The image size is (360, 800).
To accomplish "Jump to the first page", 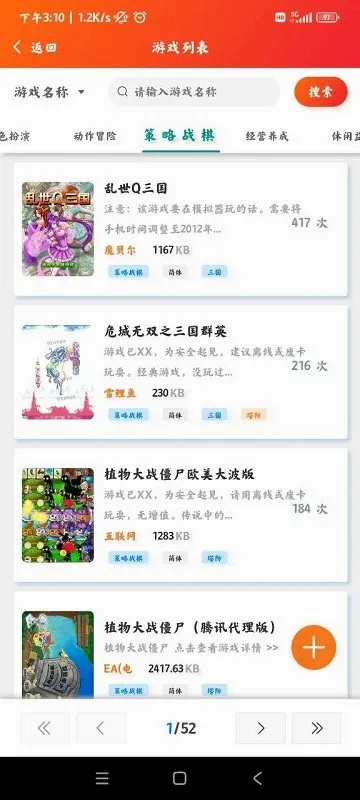I will pos(44,728).
